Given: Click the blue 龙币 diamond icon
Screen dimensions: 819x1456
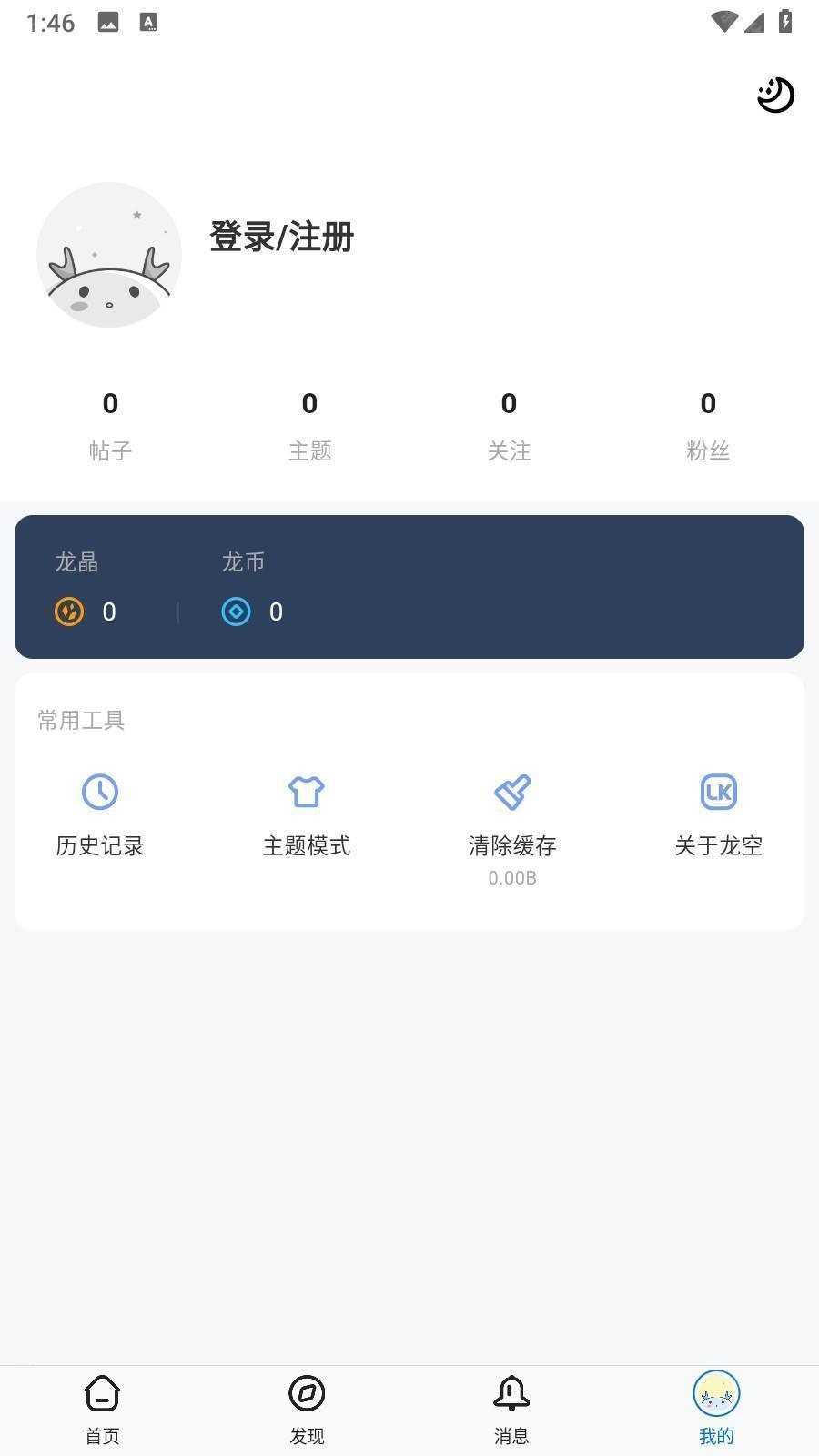Looking at the screenshot, I should tap(236, 612).
